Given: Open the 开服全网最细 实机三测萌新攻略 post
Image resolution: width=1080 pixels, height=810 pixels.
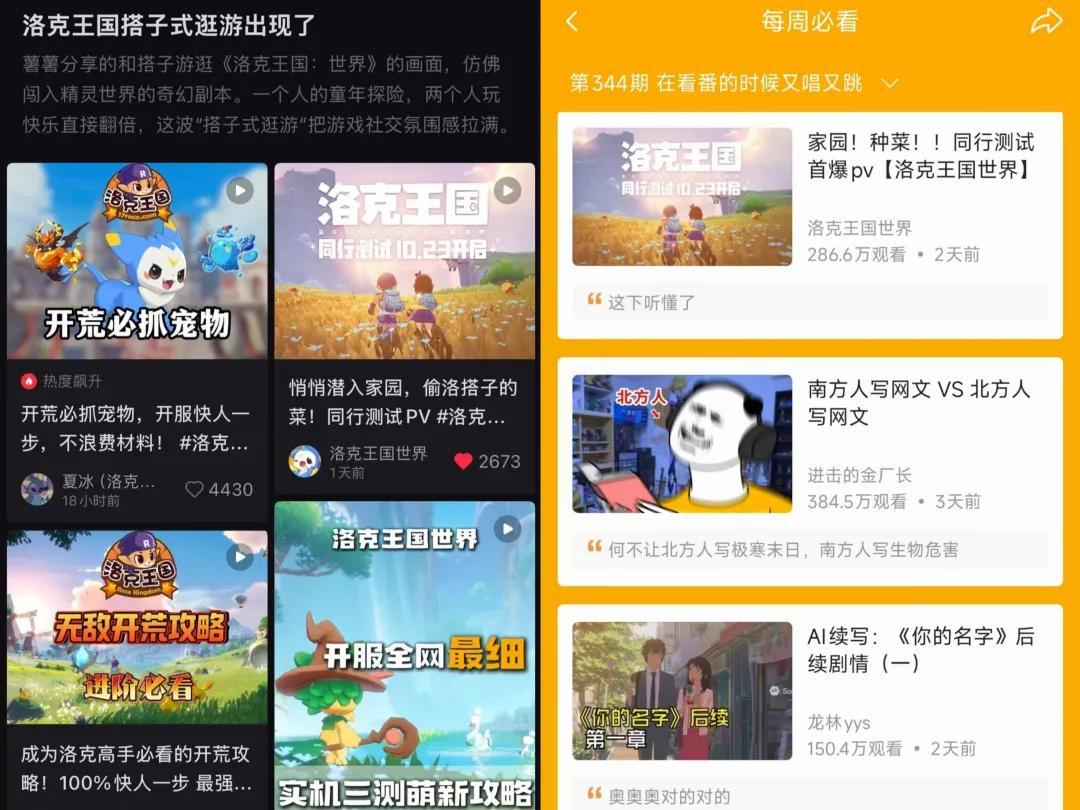Looking at the screenshot, I should (x=404, y=655).
